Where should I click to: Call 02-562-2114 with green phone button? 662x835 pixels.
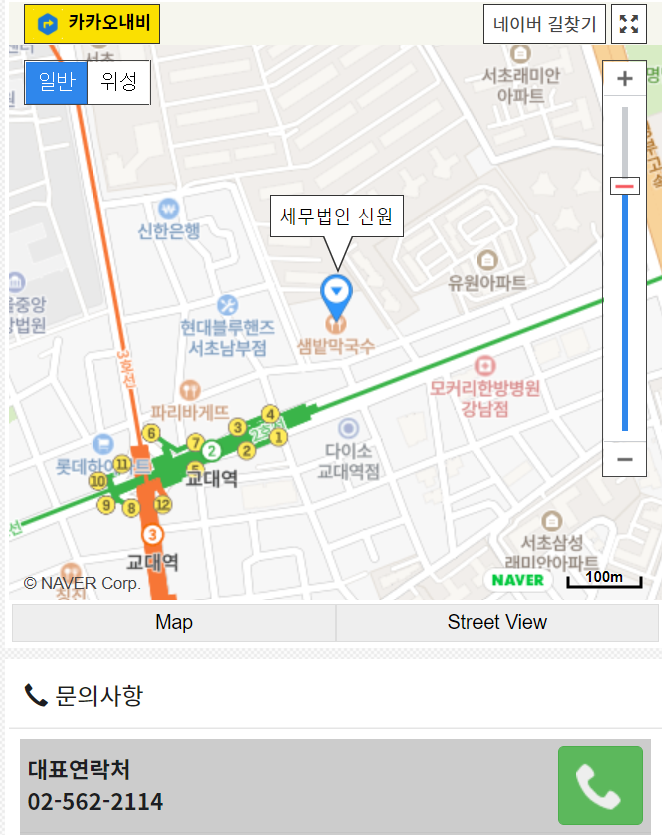[x=600, y=786]
